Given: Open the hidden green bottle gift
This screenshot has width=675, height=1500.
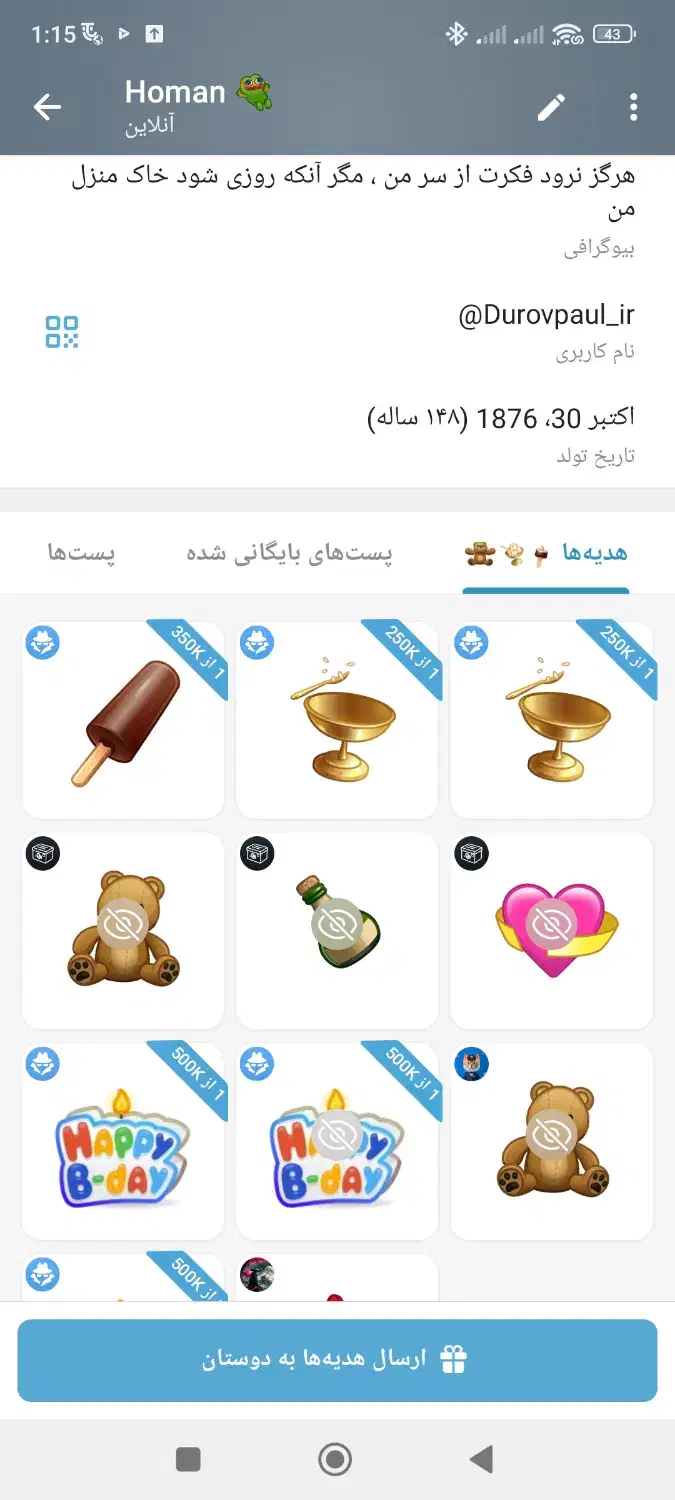Looking at the screenshot, I should [337, 930].
